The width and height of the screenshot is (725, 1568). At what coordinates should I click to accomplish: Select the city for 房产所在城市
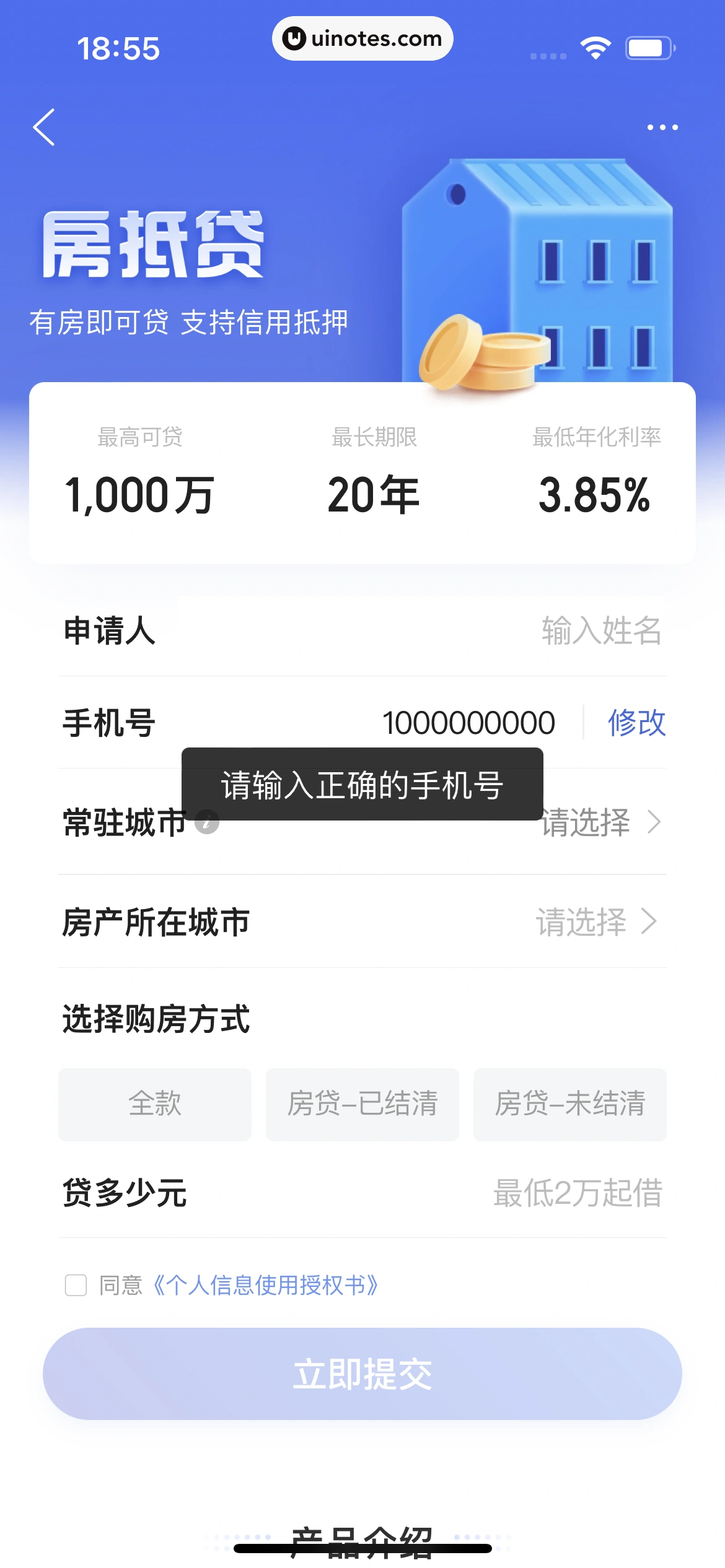(x=595, y=922)
